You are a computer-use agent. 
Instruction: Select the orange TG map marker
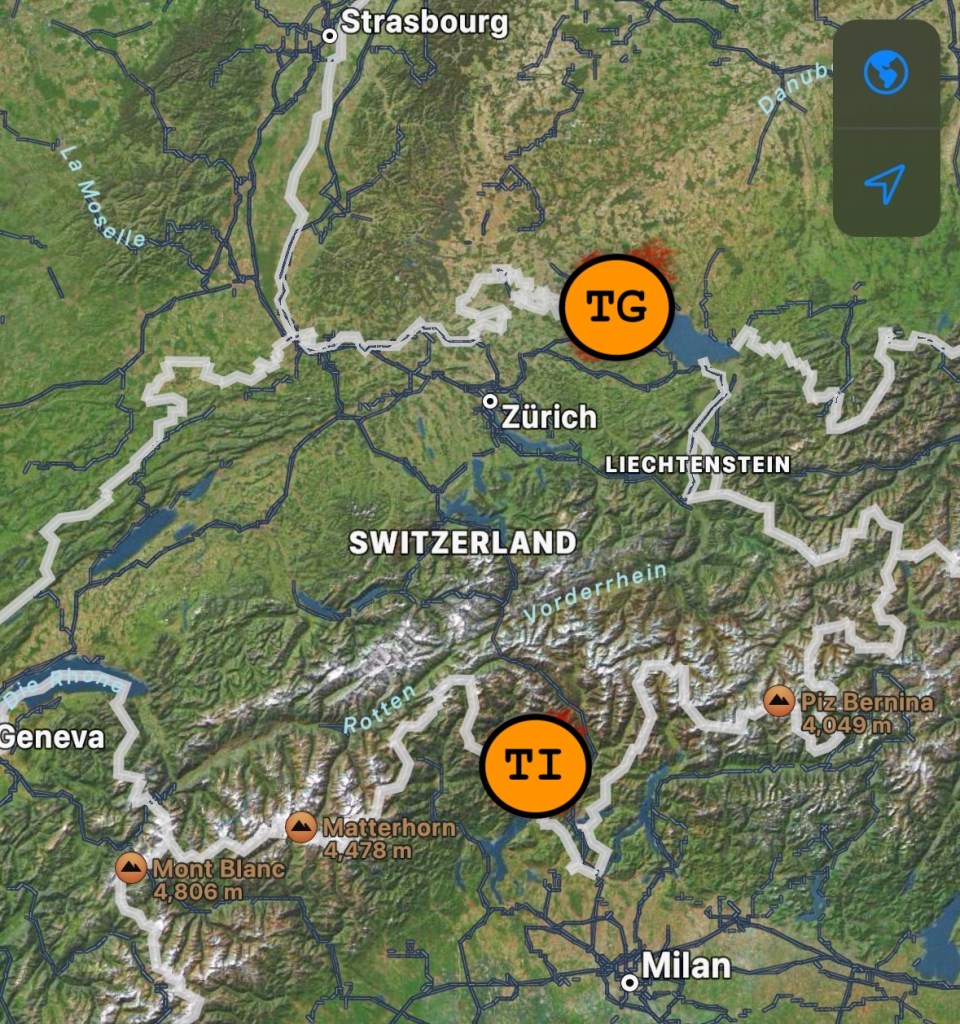(x=615, y=307)
